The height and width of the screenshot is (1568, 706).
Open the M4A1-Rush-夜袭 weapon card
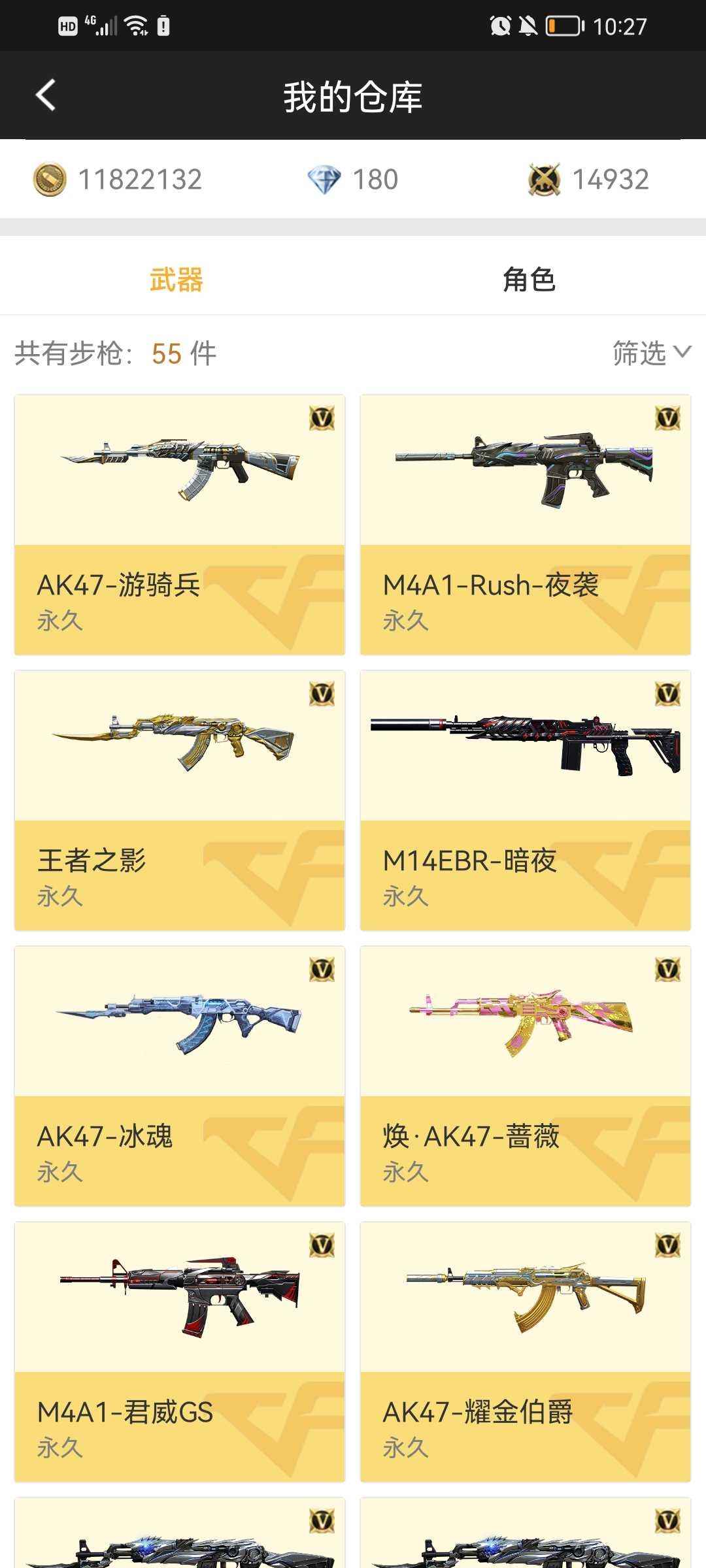525,525
